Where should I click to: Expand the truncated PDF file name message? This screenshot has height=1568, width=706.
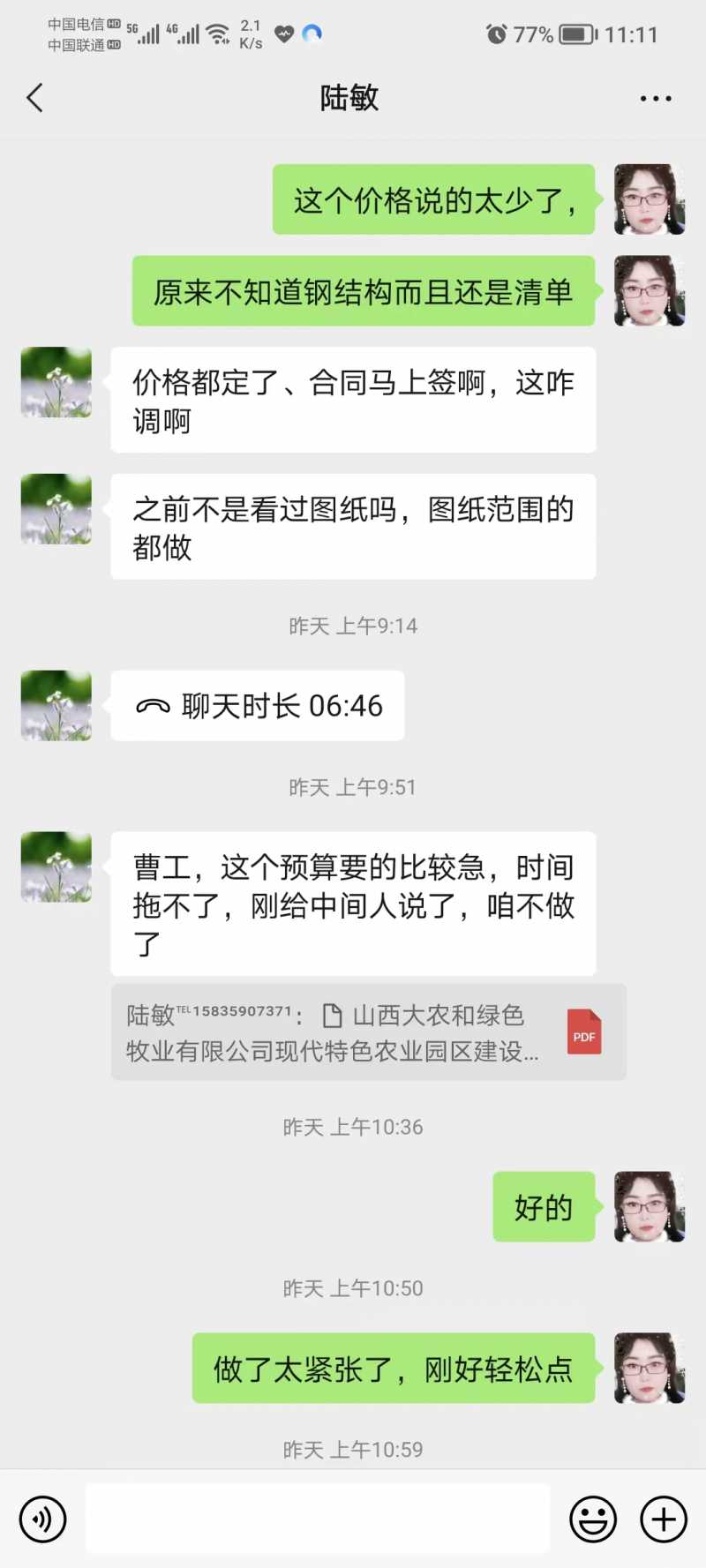click(353, 1032)
